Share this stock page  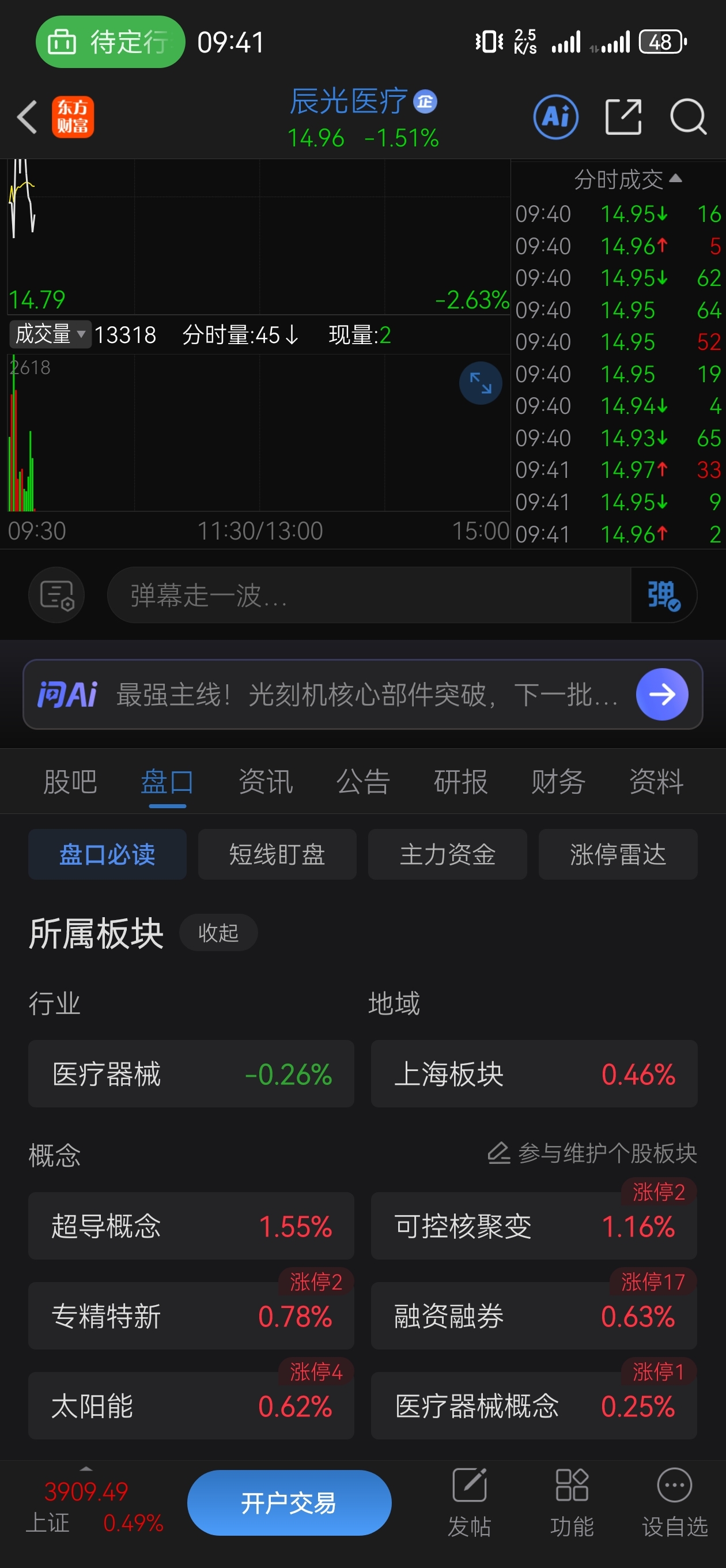pyautogui.click(x=623, y=117)
